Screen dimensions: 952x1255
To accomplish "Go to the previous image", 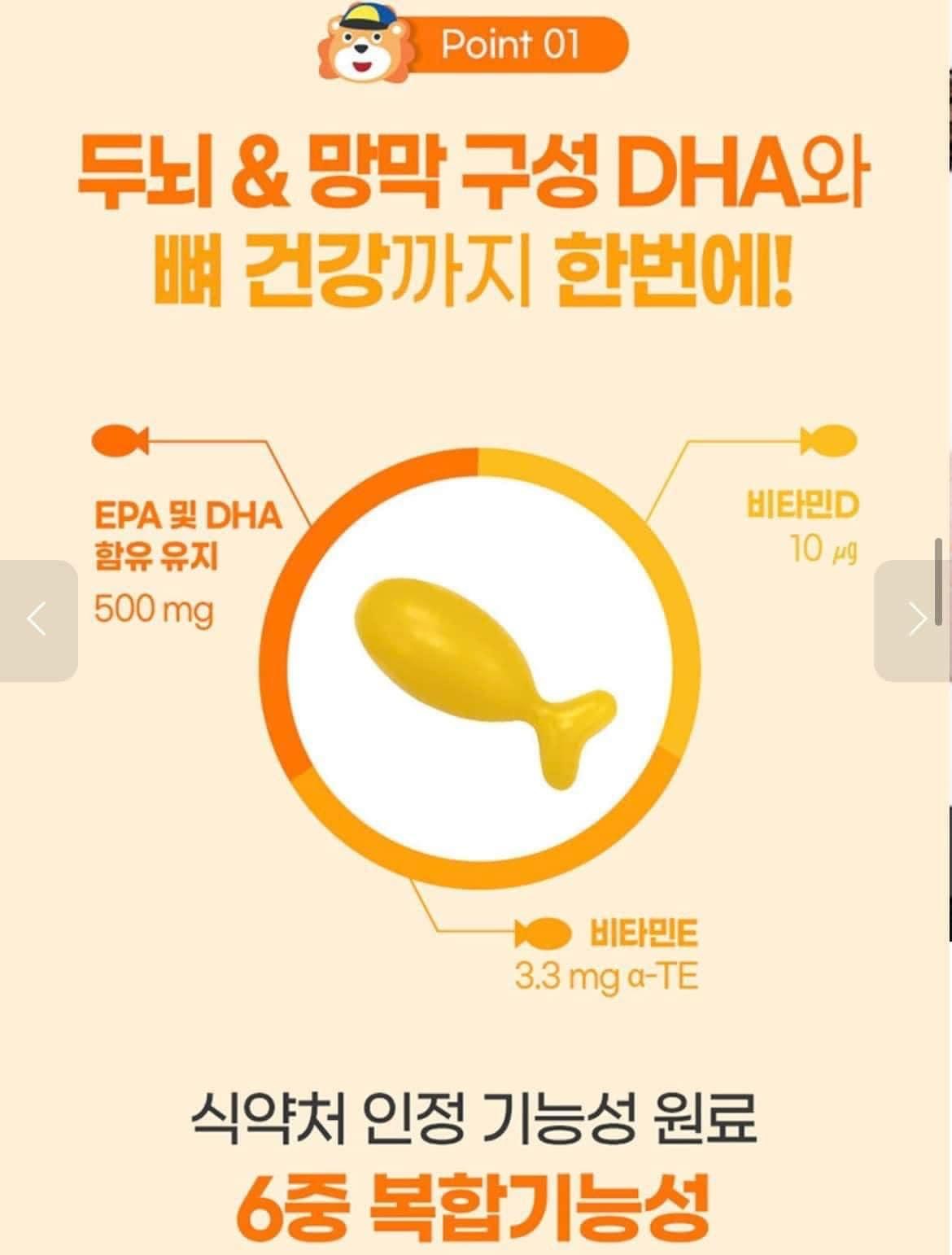I will [37, 620].
